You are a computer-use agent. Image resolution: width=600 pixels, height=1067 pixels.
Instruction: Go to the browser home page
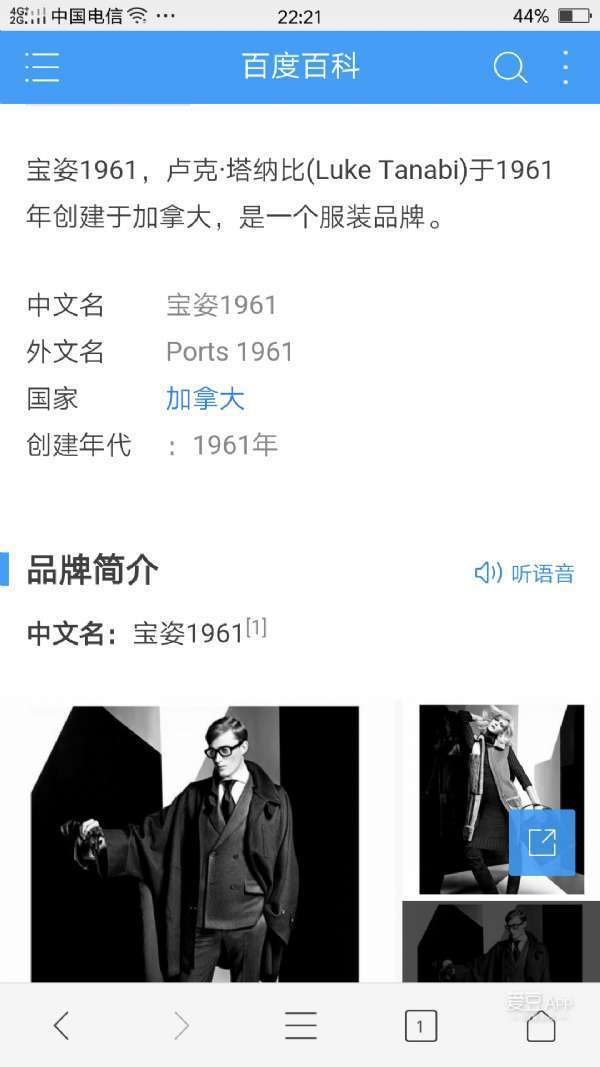pyautogui.click(x=540, y=1025)
